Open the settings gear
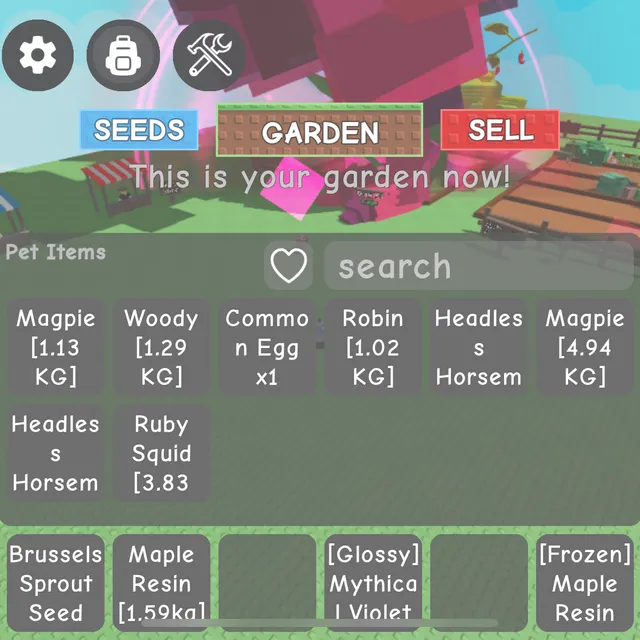This screenshot has height=640, width=640. [x=38, y=54]
